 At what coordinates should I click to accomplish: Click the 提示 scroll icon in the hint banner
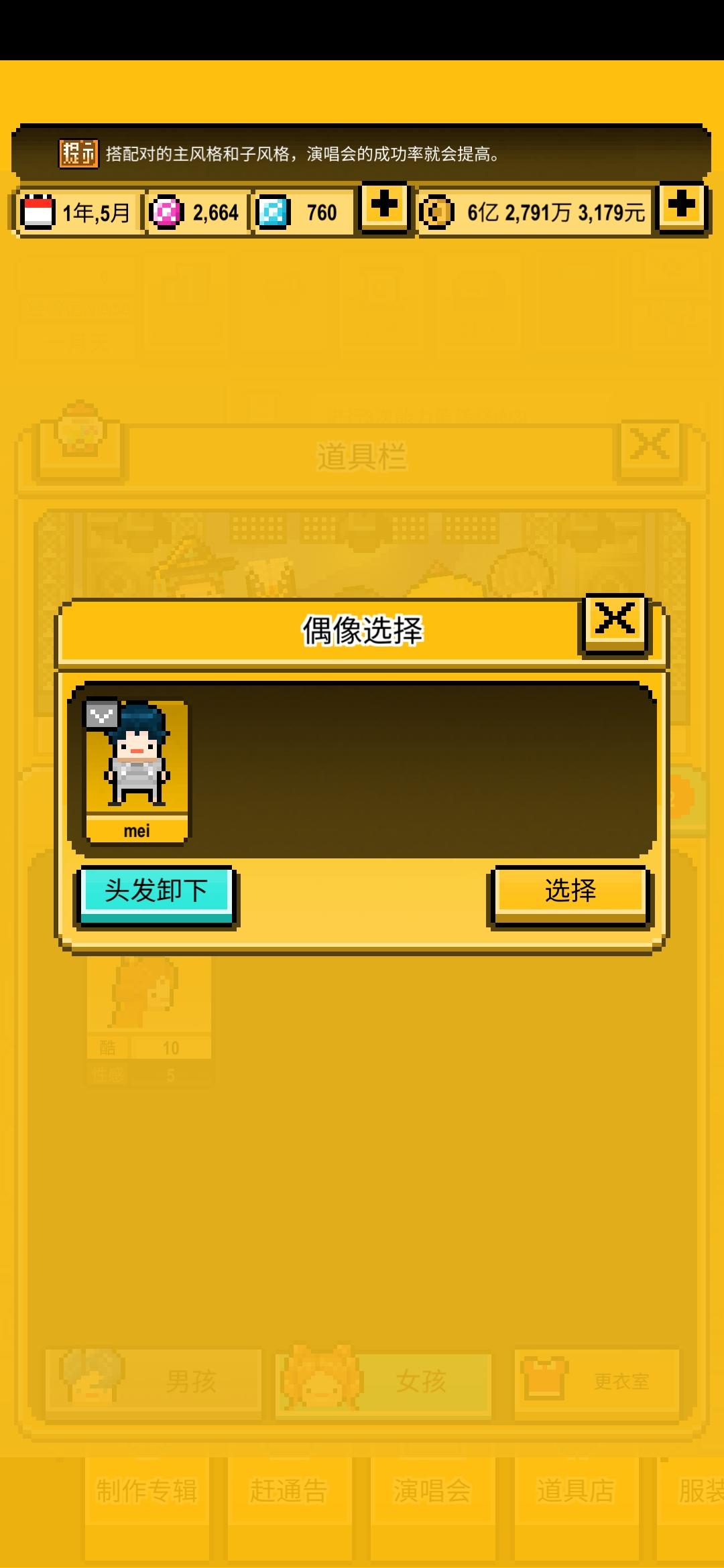click(78, 153)
